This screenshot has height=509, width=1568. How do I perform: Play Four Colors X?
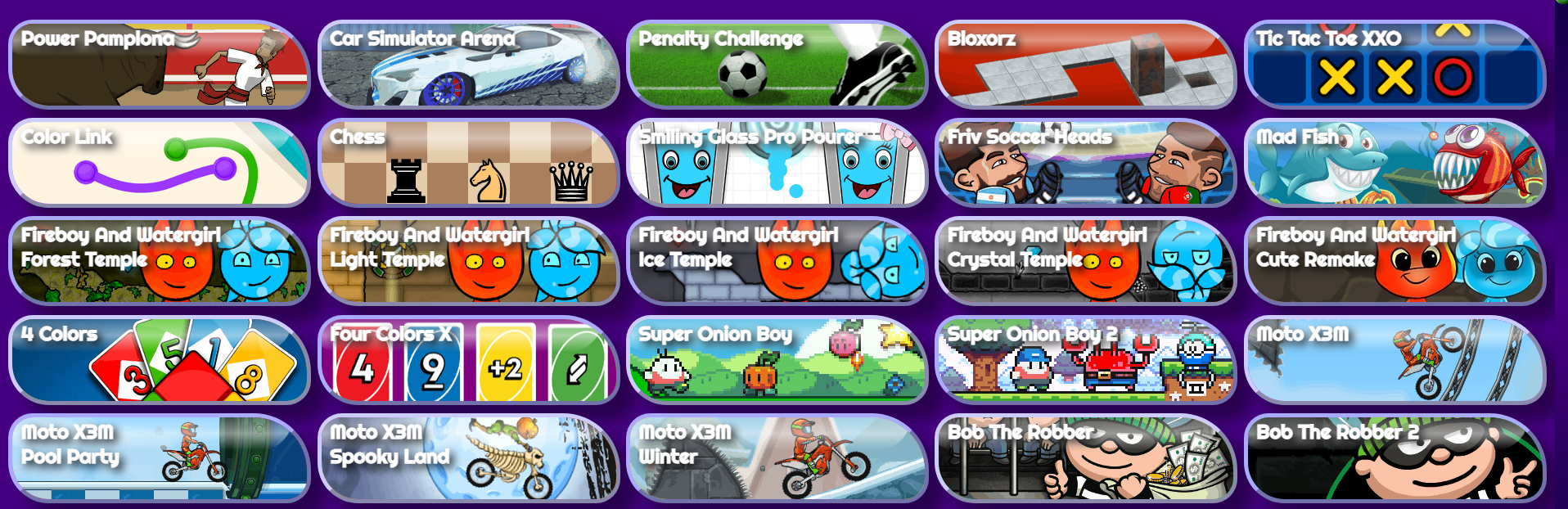click(468, 360)
